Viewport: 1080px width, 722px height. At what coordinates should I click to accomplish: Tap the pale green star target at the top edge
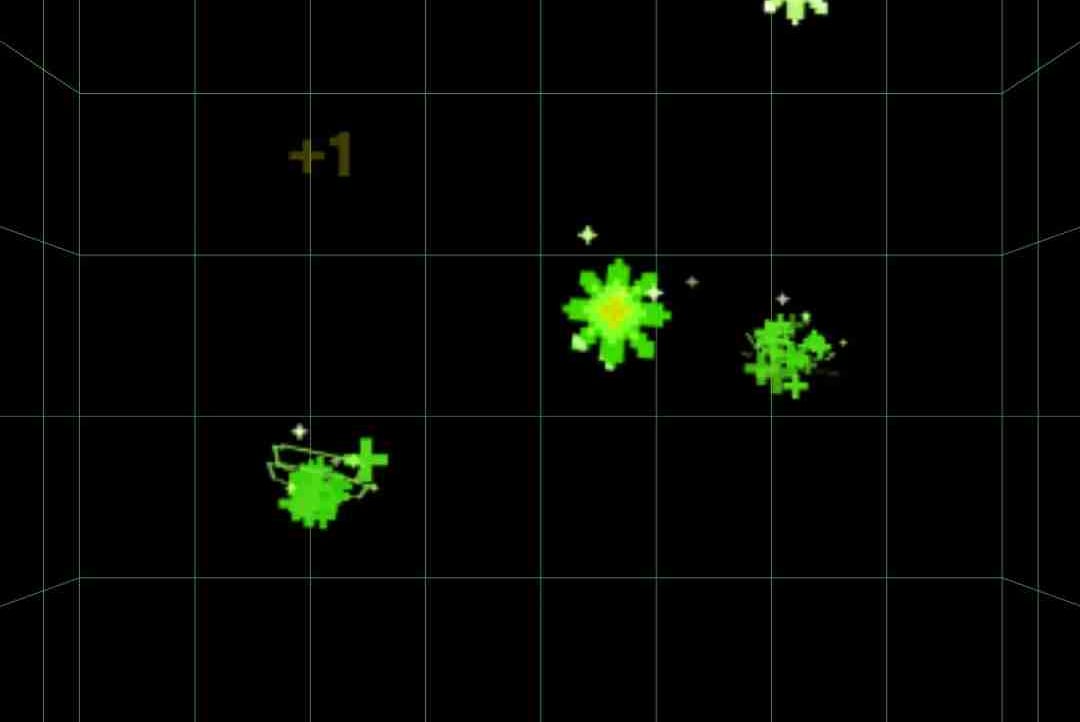[796, 6]
